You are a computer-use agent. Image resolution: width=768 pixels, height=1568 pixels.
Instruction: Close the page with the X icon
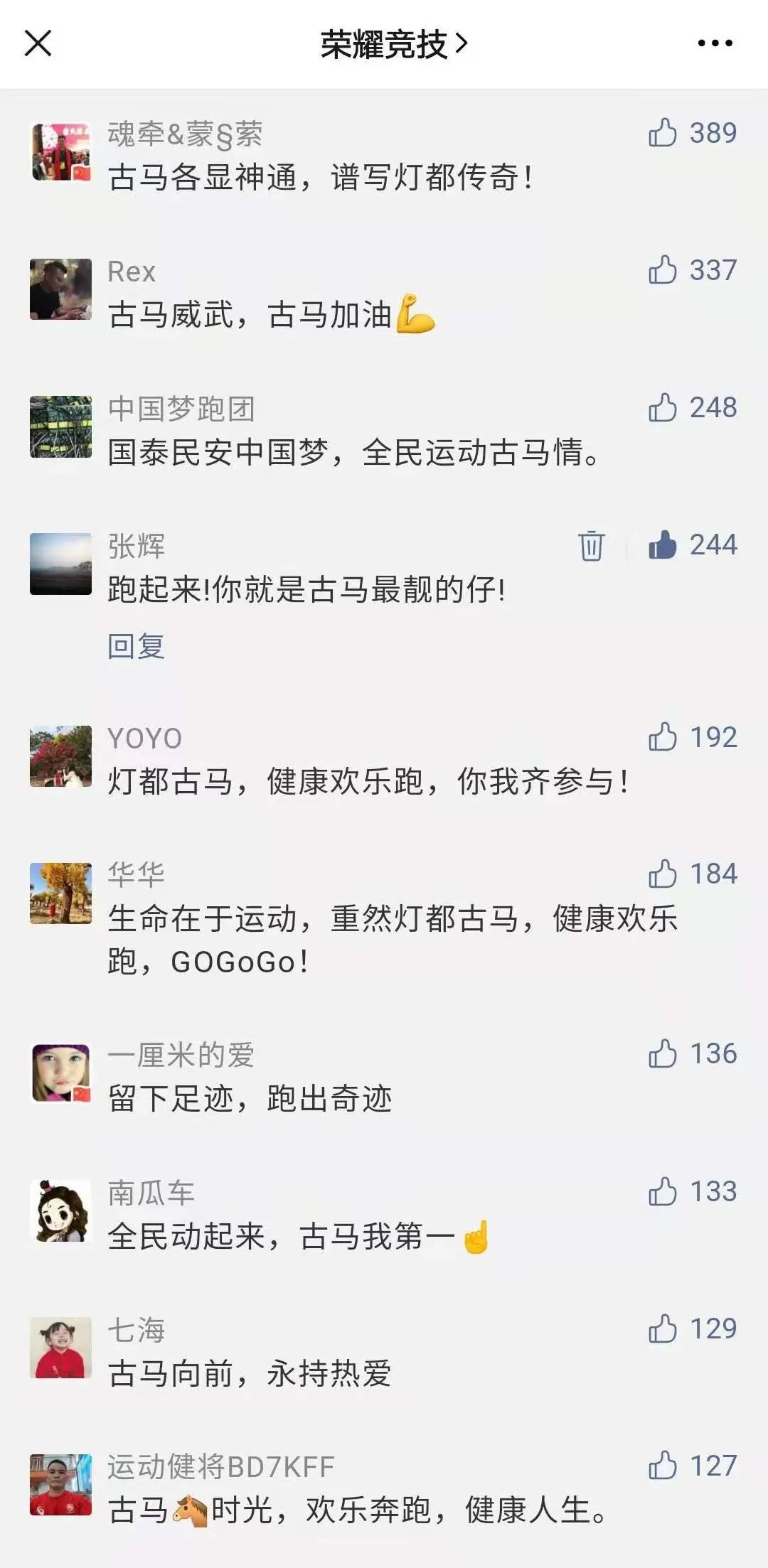(38, 43)
